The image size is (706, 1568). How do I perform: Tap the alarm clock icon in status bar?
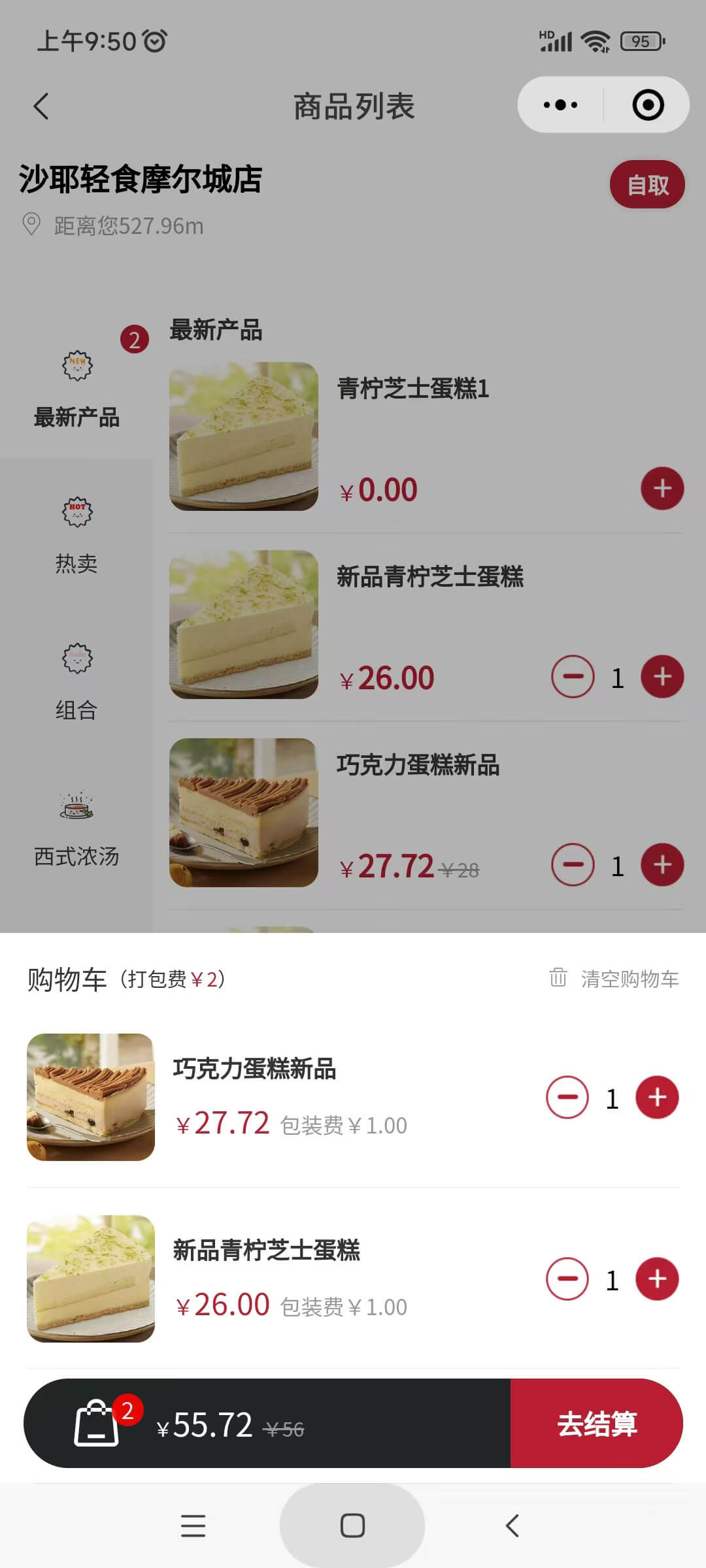click(152, 40)
